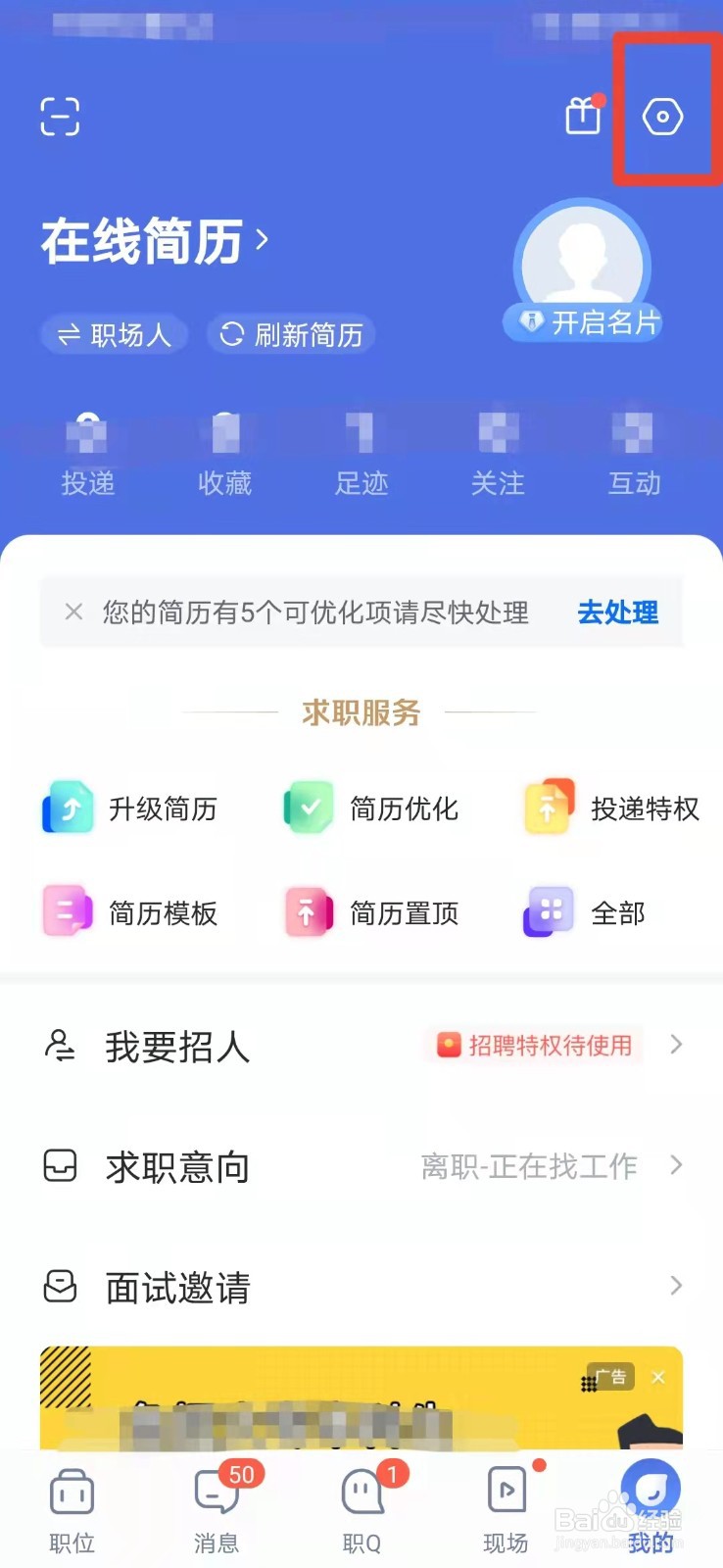
Task: Select the 升级简历 service icon
Action: [66, 808]
